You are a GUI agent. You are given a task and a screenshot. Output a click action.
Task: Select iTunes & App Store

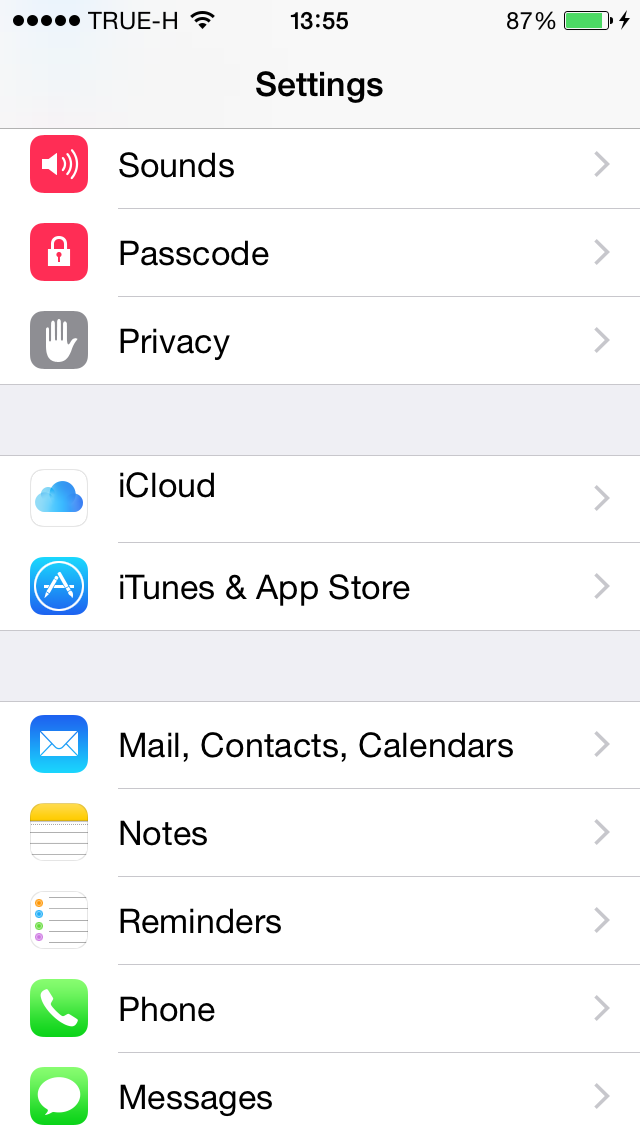pos(320,587)
